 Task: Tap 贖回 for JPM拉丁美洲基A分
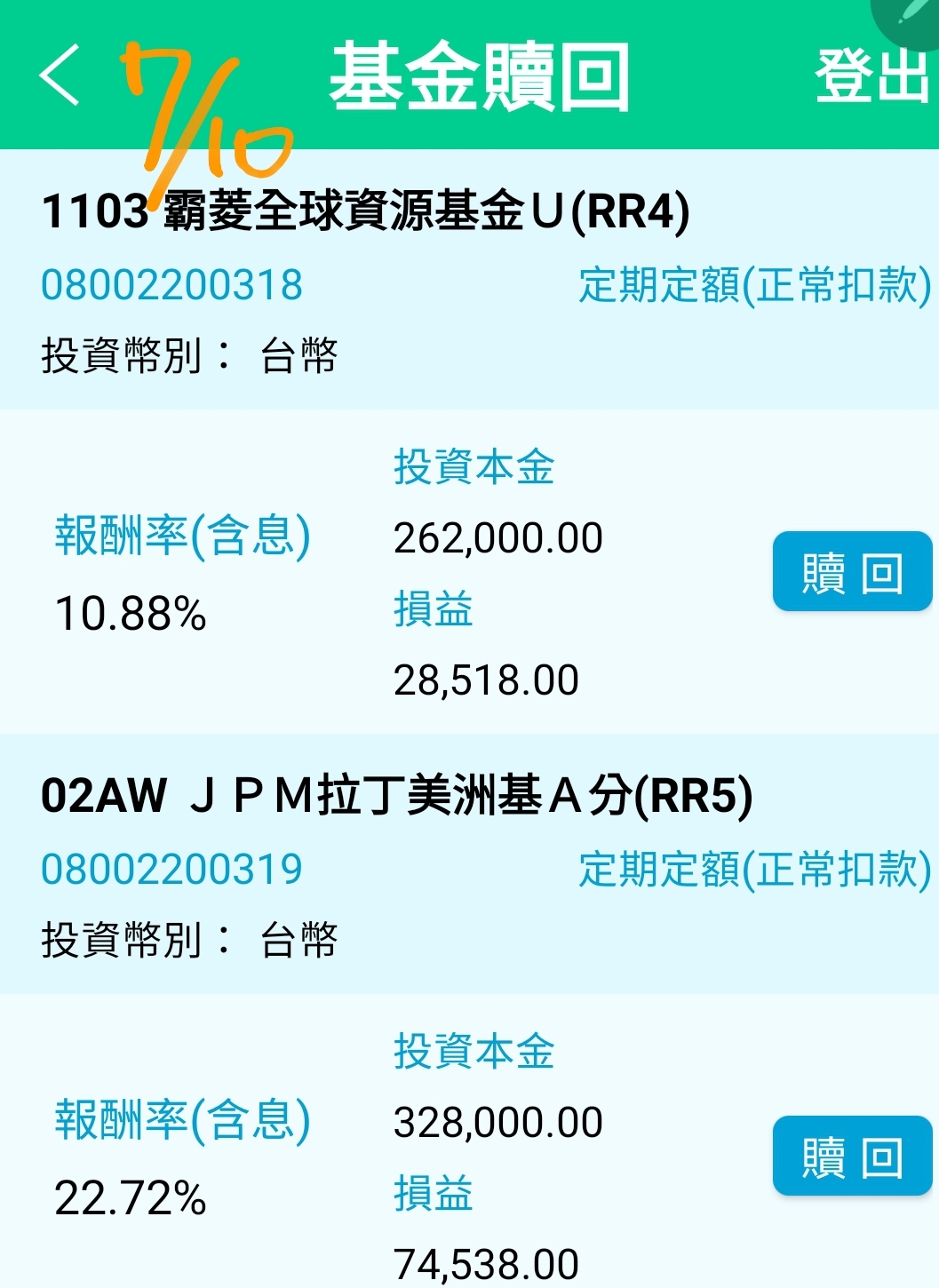[x=852, y=1157]
